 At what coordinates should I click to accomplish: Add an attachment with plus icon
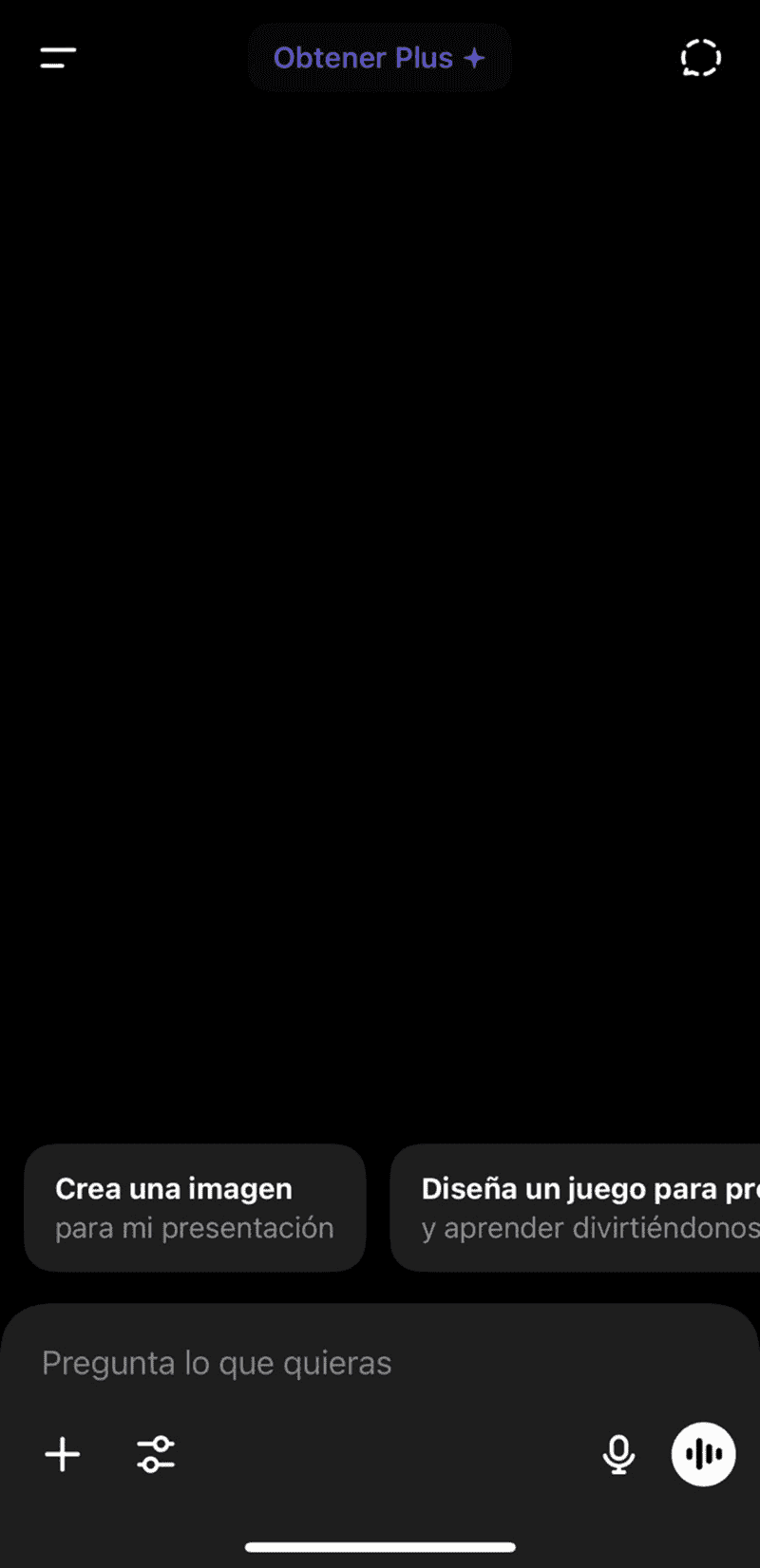(63, 1454)
